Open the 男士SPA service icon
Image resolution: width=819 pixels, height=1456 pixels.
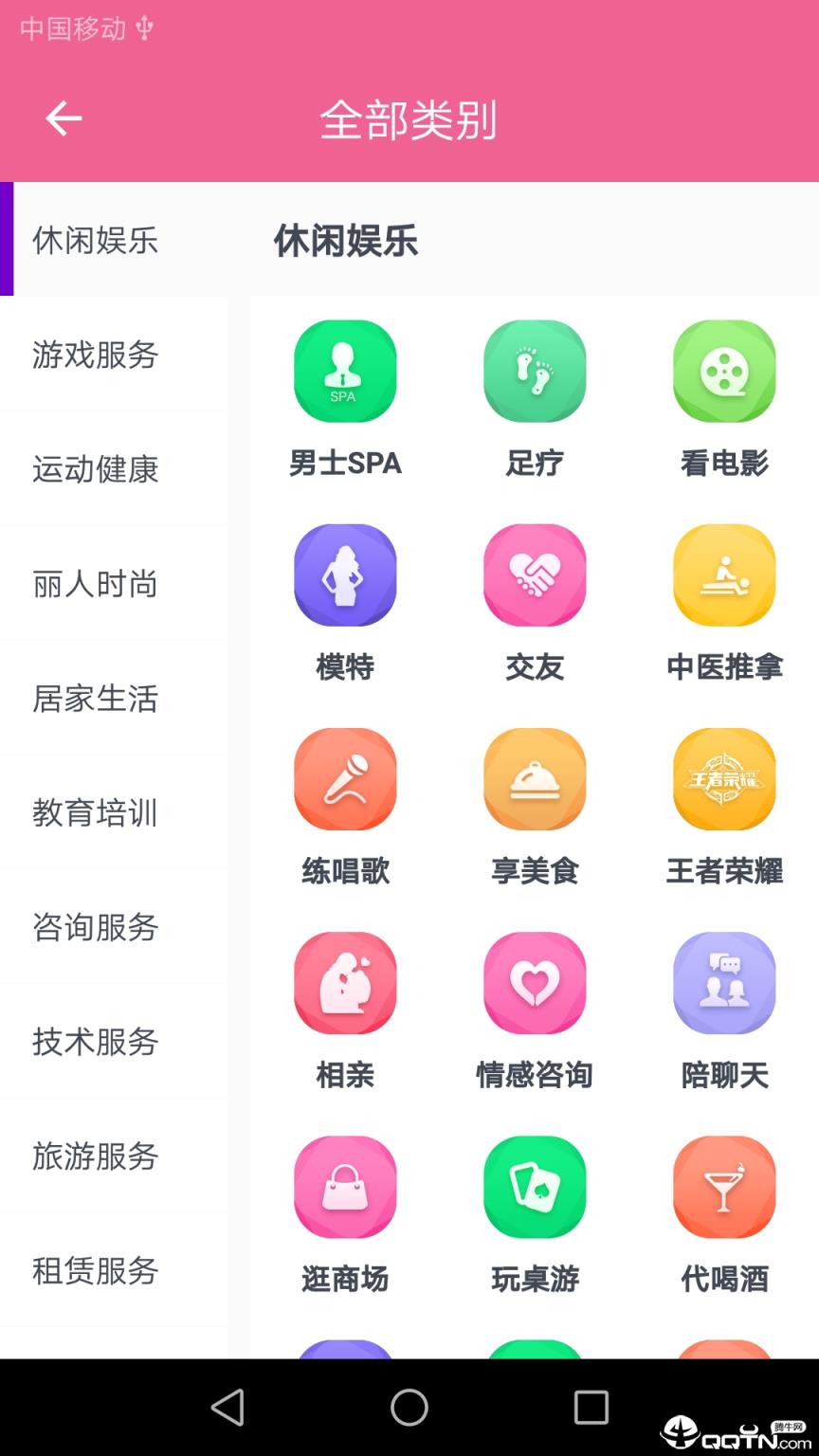pyautogui.click(x=345, y=371)
